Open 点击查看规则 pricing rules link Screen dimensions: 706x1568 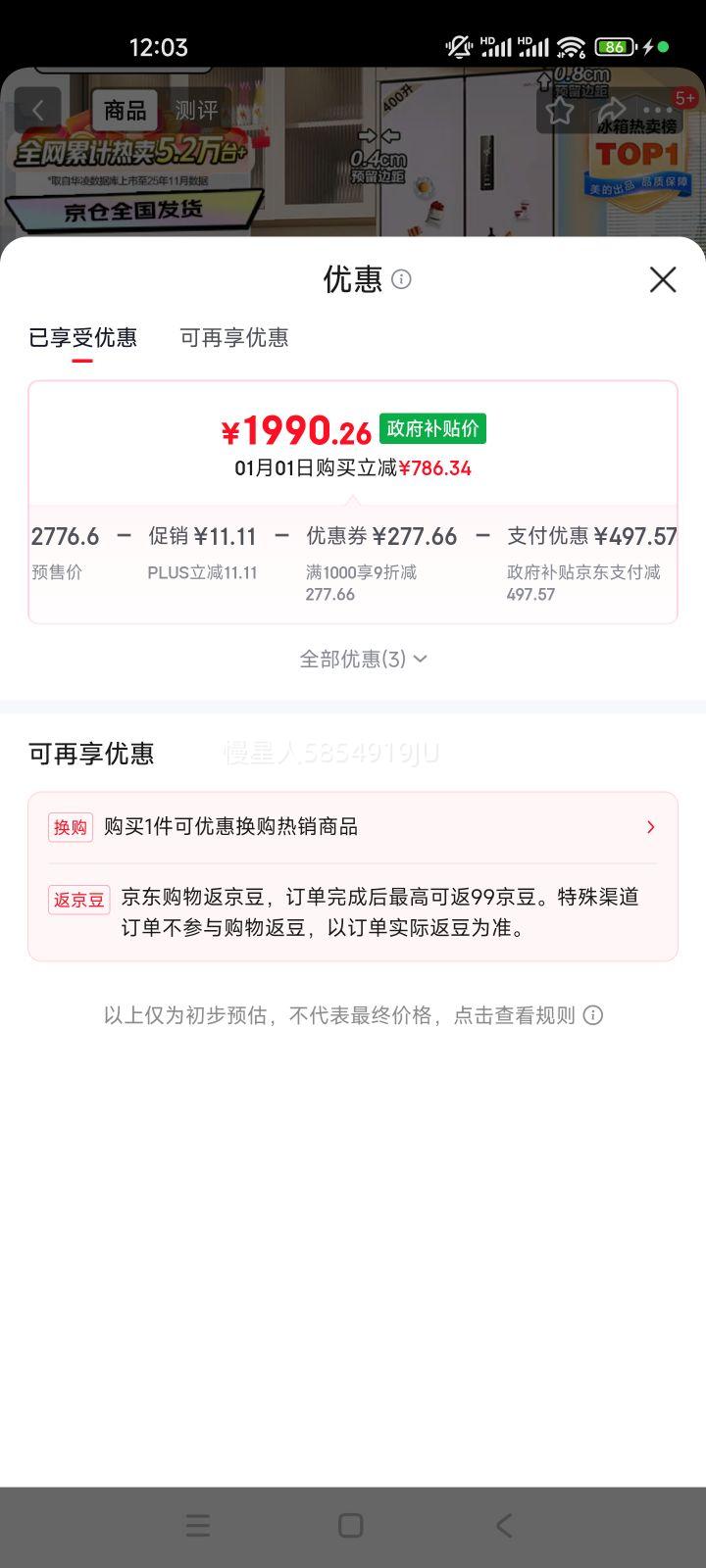click(511, 1016)
